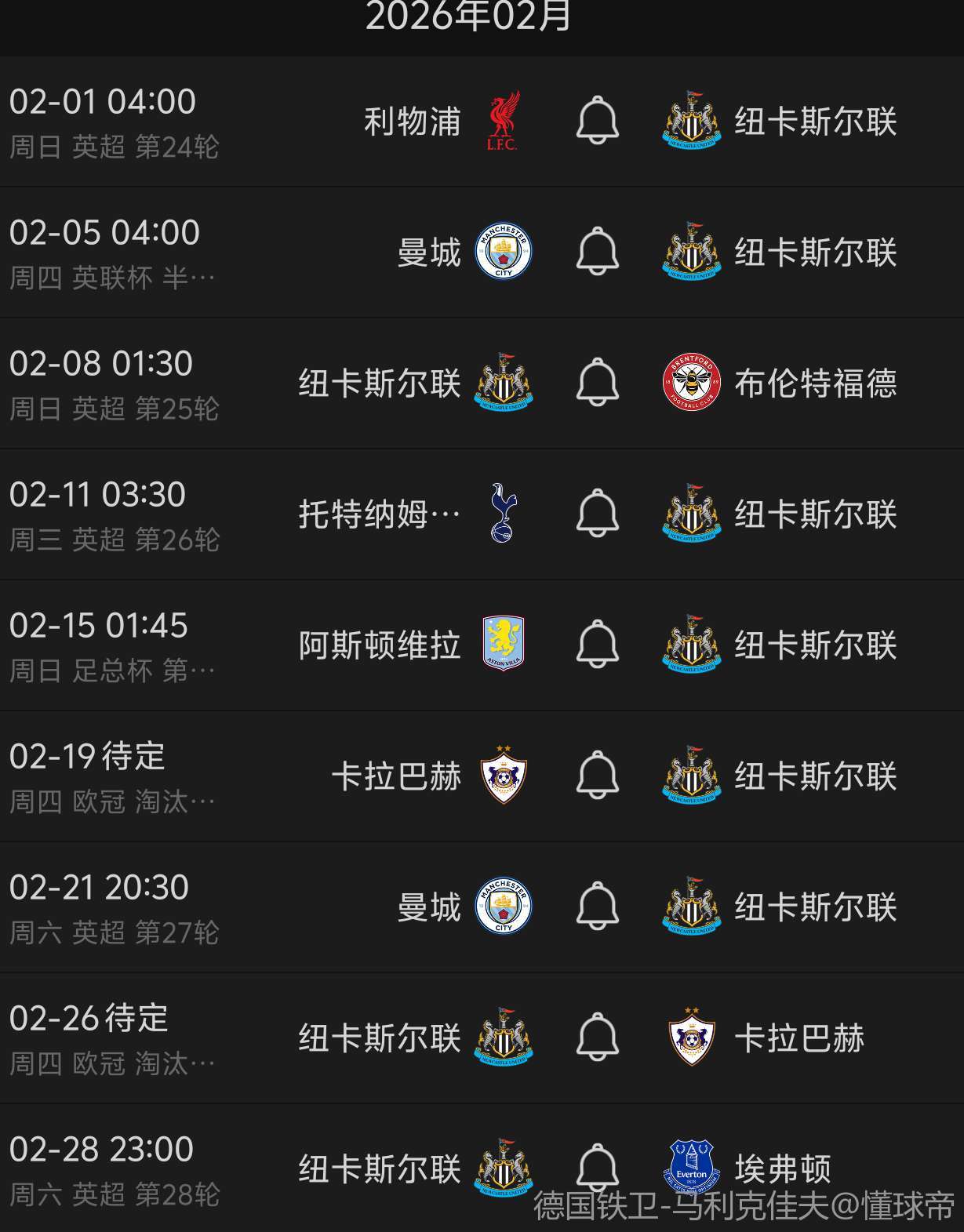The height and width of the screenshot is (1232, 964).
Task: Enable reminder bell for 02-05 Manchester City match
Action: coord(598,252)
